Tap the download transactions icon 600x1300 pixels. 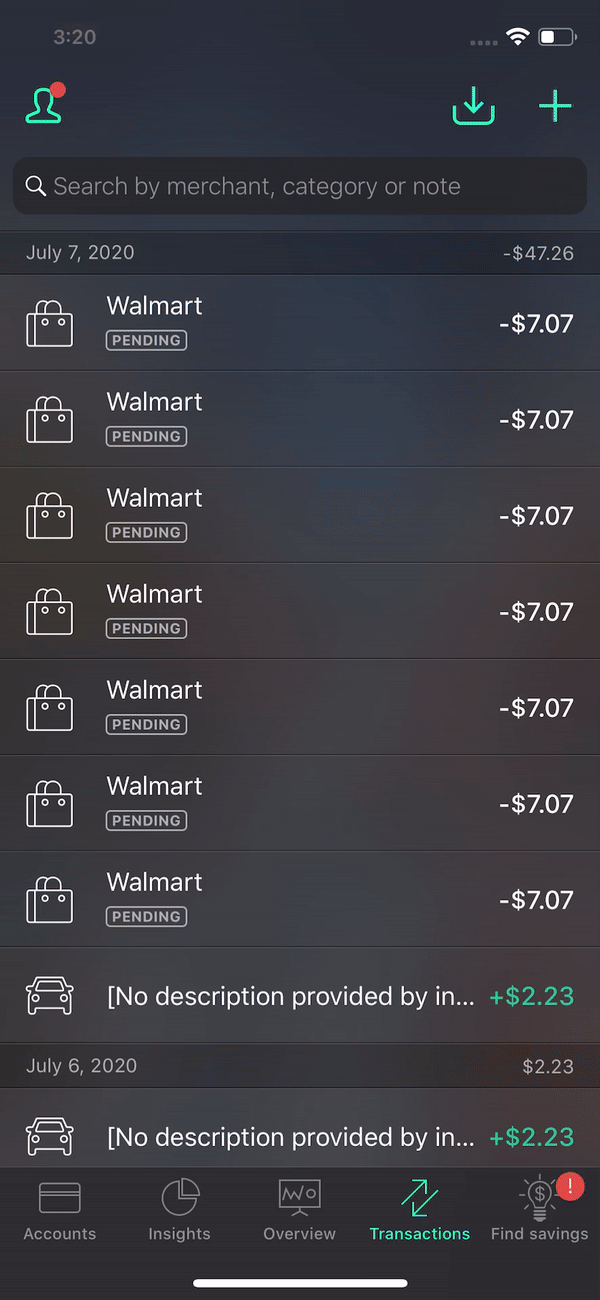pos(474,106)
